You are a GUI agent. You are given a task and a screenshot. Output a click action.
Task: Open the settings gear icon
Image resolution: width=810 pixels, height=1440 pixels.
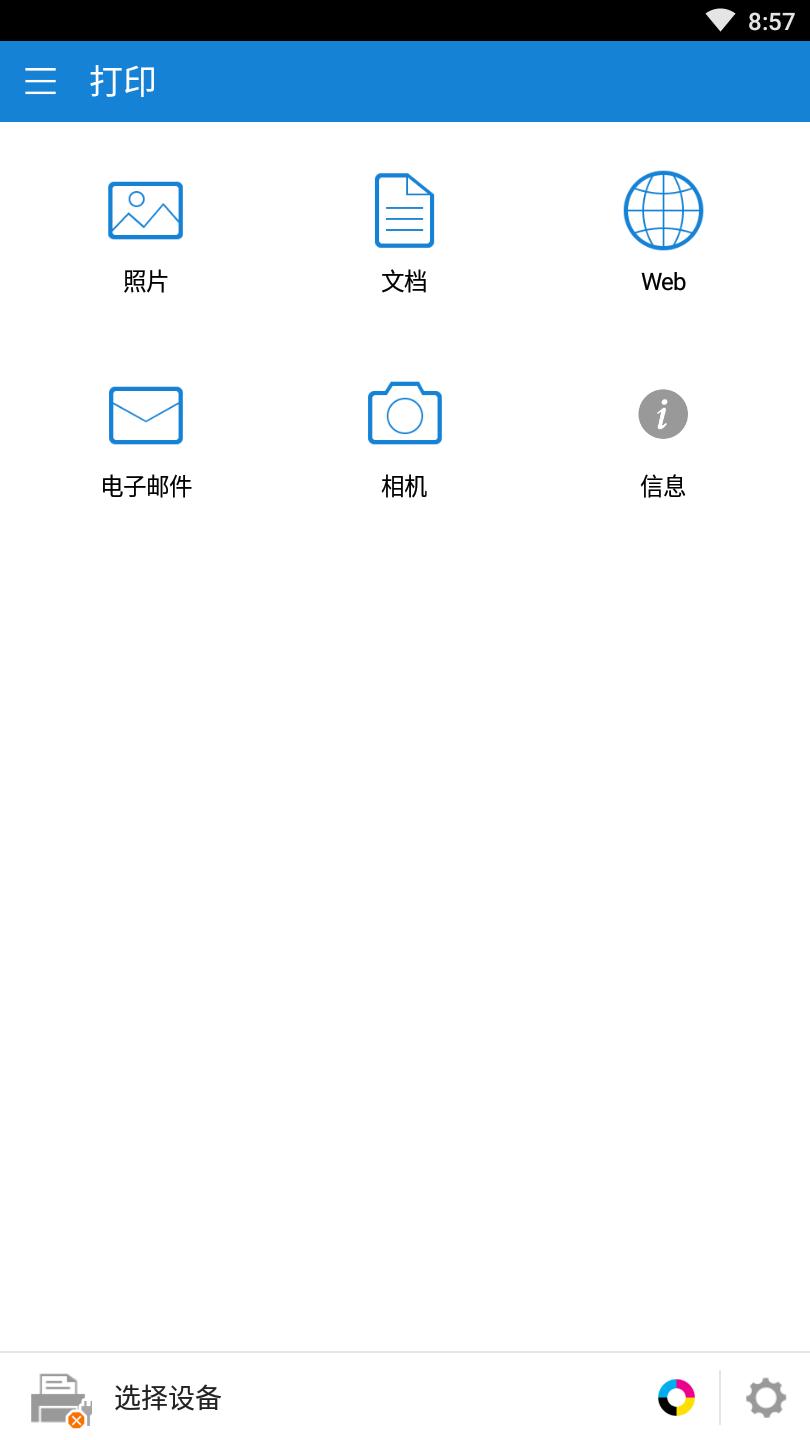(766, 1398)
